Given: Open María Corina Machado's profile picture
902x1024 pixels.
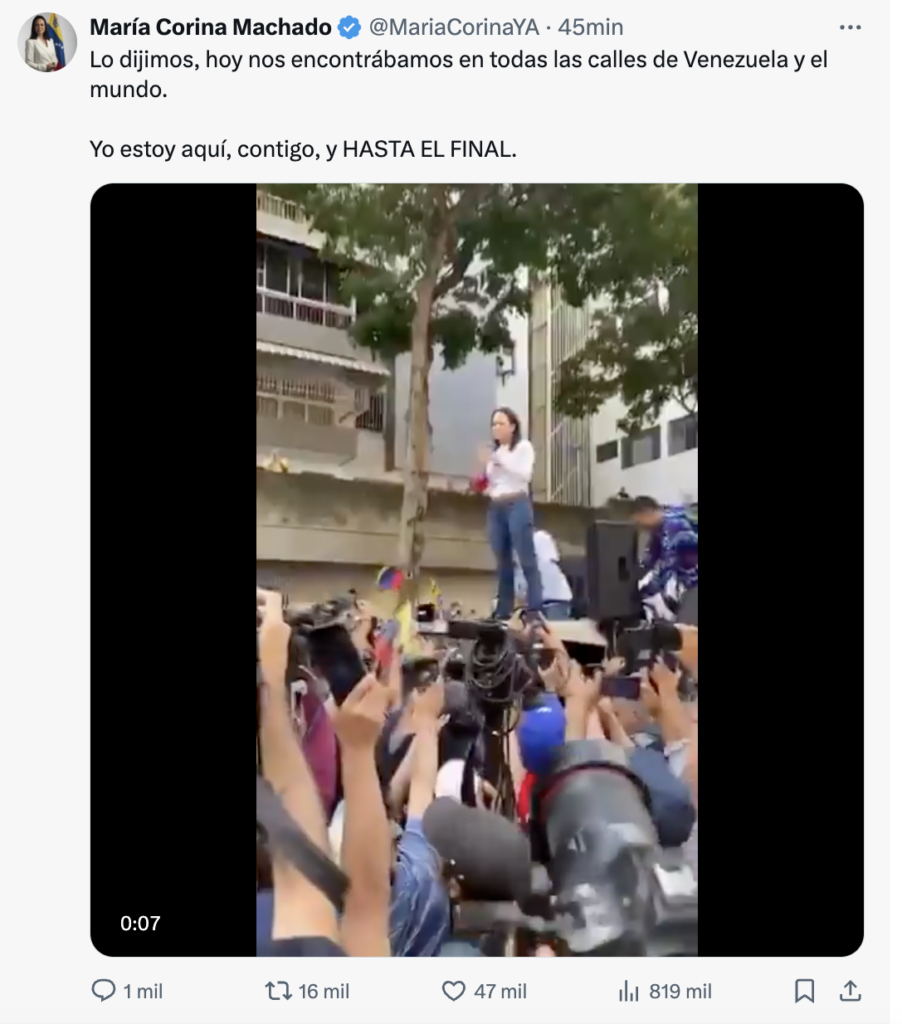Looking at the screenshot, I should click(47, 43).
